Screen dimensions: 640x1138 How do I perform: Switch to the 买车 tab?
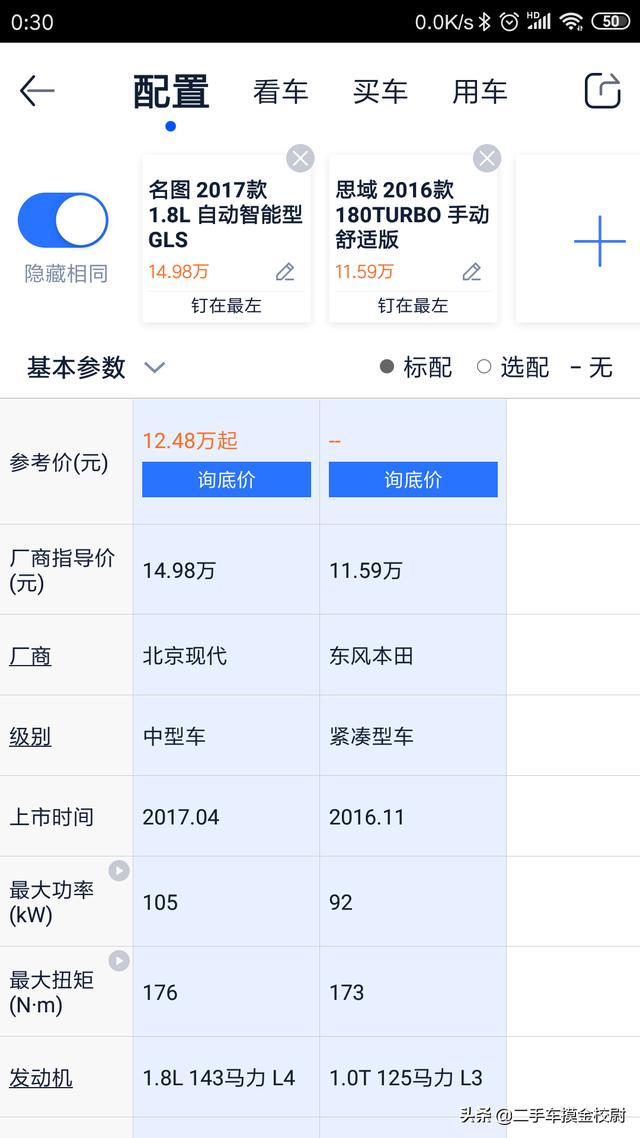click(380, 92)
